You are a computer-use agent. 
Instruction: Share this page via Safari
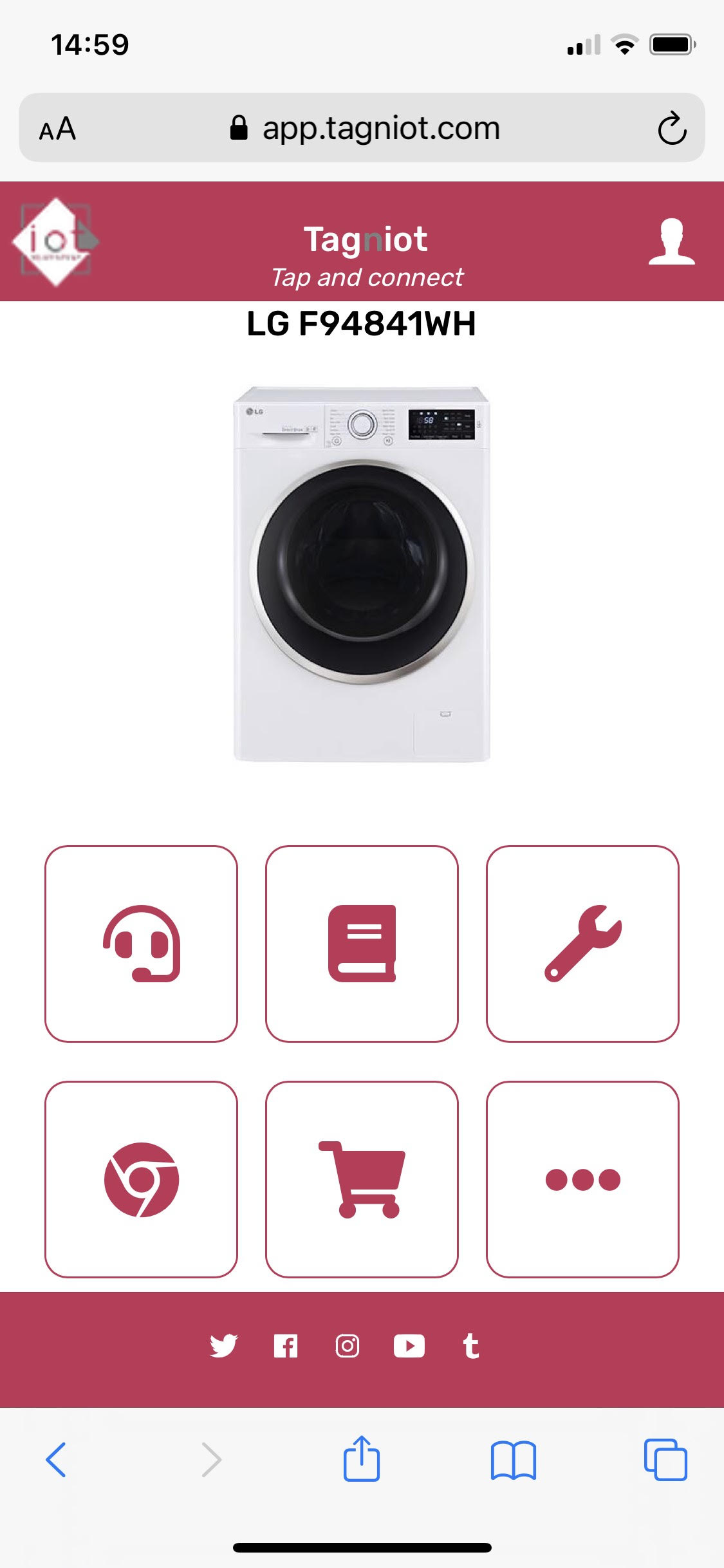362,1459
